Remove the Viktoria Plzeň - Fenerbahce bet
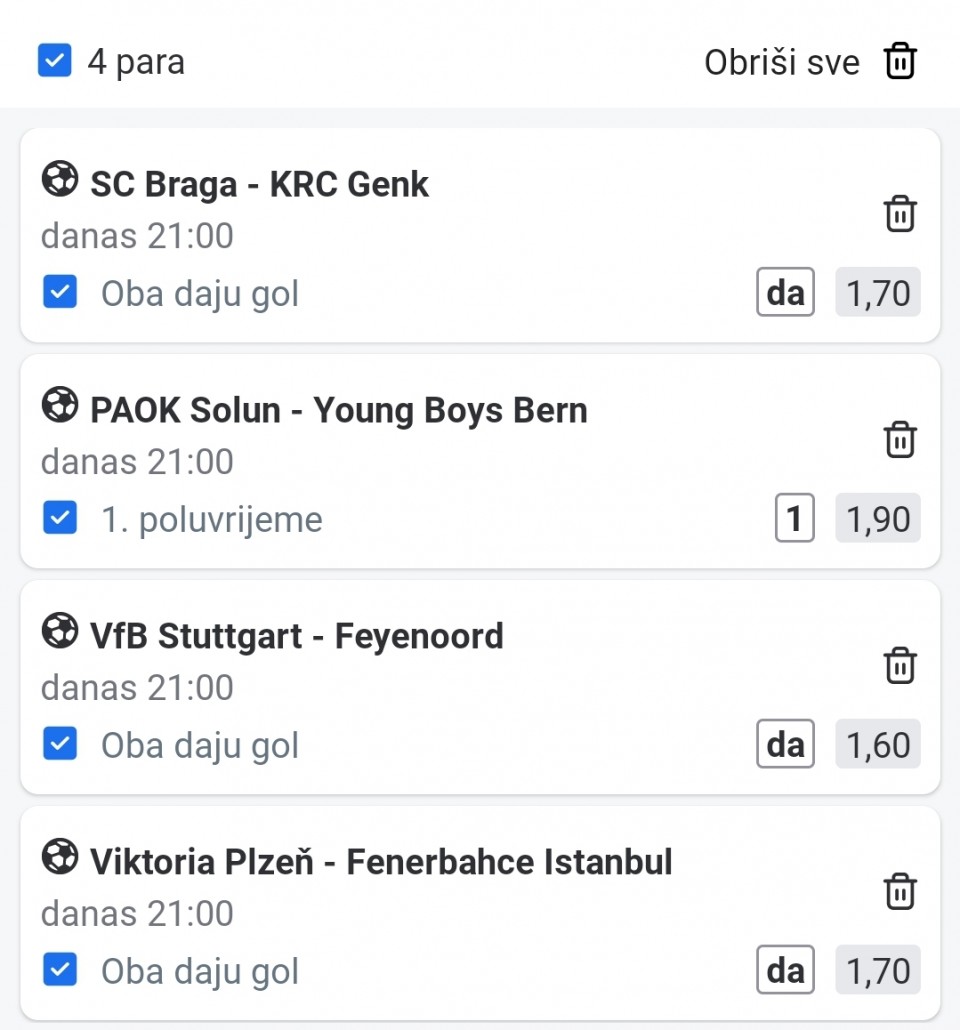 (900, 891)
